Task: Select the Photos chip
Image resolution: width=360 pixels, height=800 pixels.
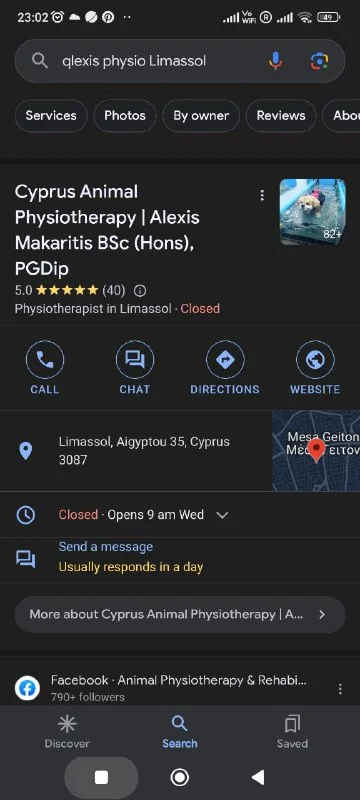Action: coord(125,116)
